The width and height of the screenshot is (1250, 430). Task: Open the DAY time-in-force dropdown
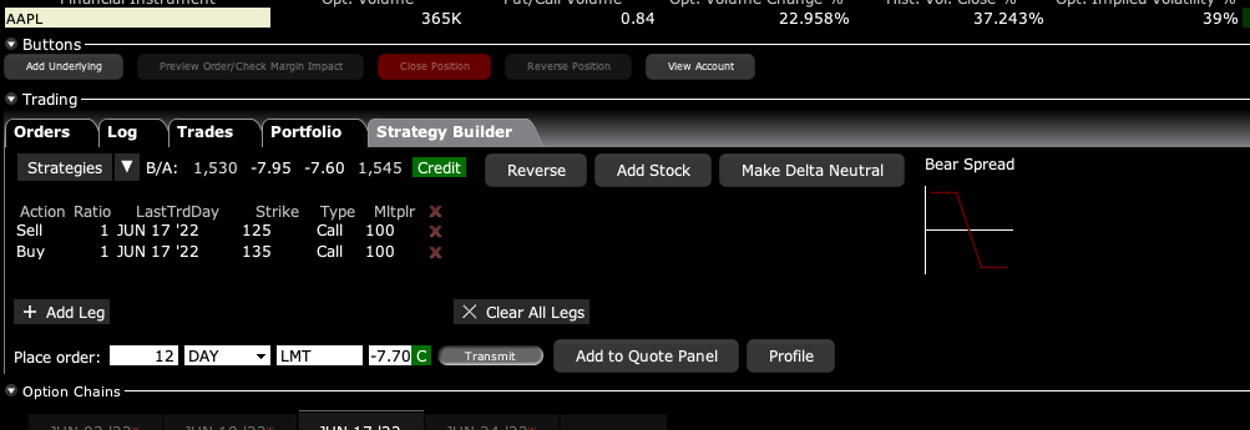point(228,356)
